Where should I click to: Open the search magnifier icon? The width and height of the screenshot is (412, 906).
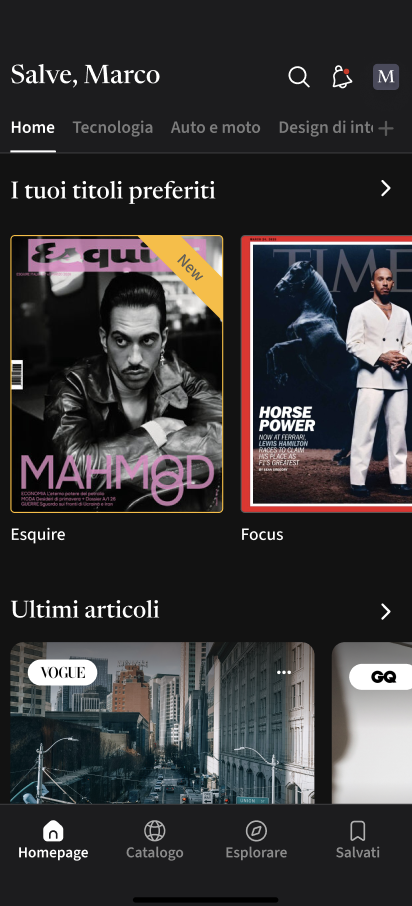pyautogui.click(x=299, y=77)
